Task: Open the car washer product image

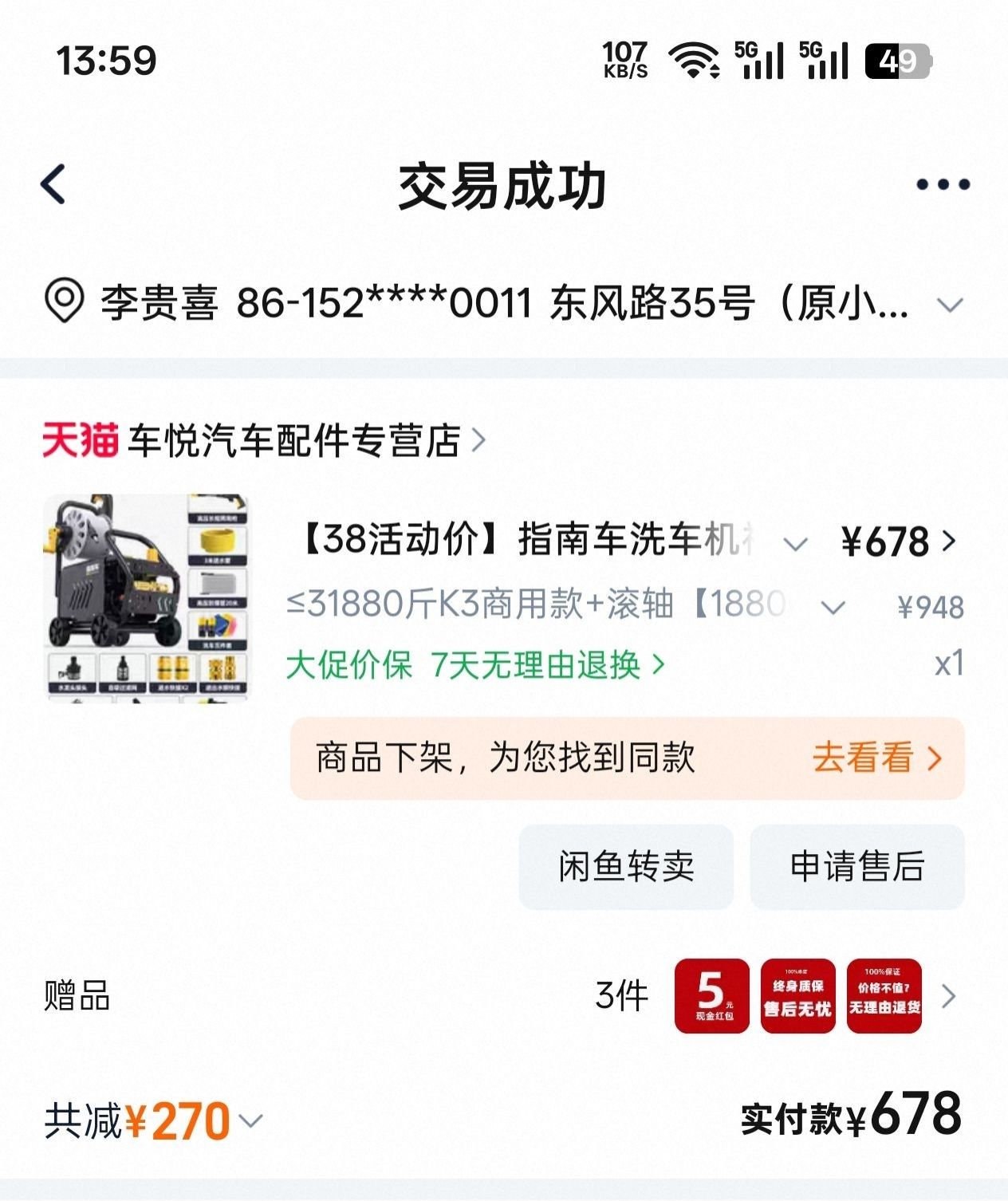Action: point(146,595)
